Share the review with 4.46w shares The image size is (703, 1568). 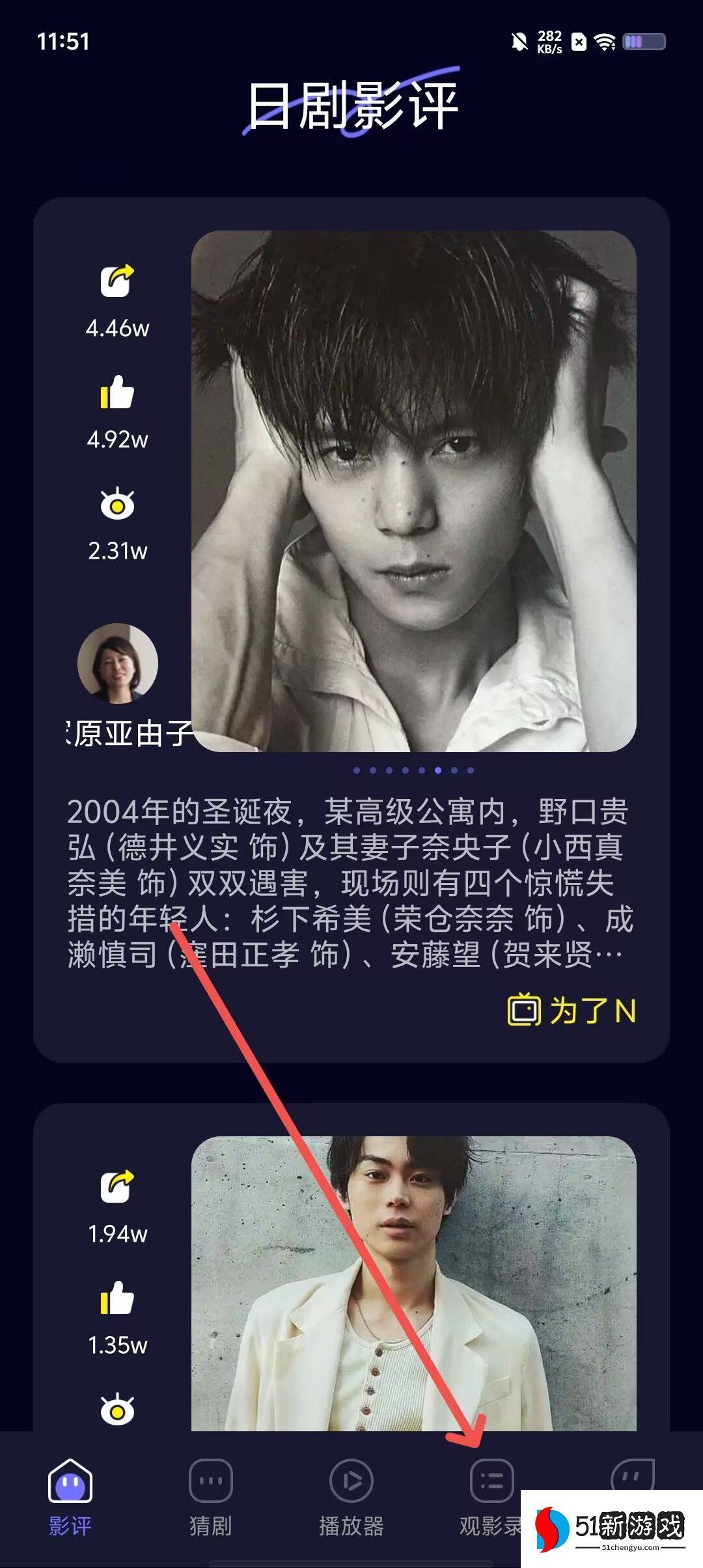coord(117,281)
